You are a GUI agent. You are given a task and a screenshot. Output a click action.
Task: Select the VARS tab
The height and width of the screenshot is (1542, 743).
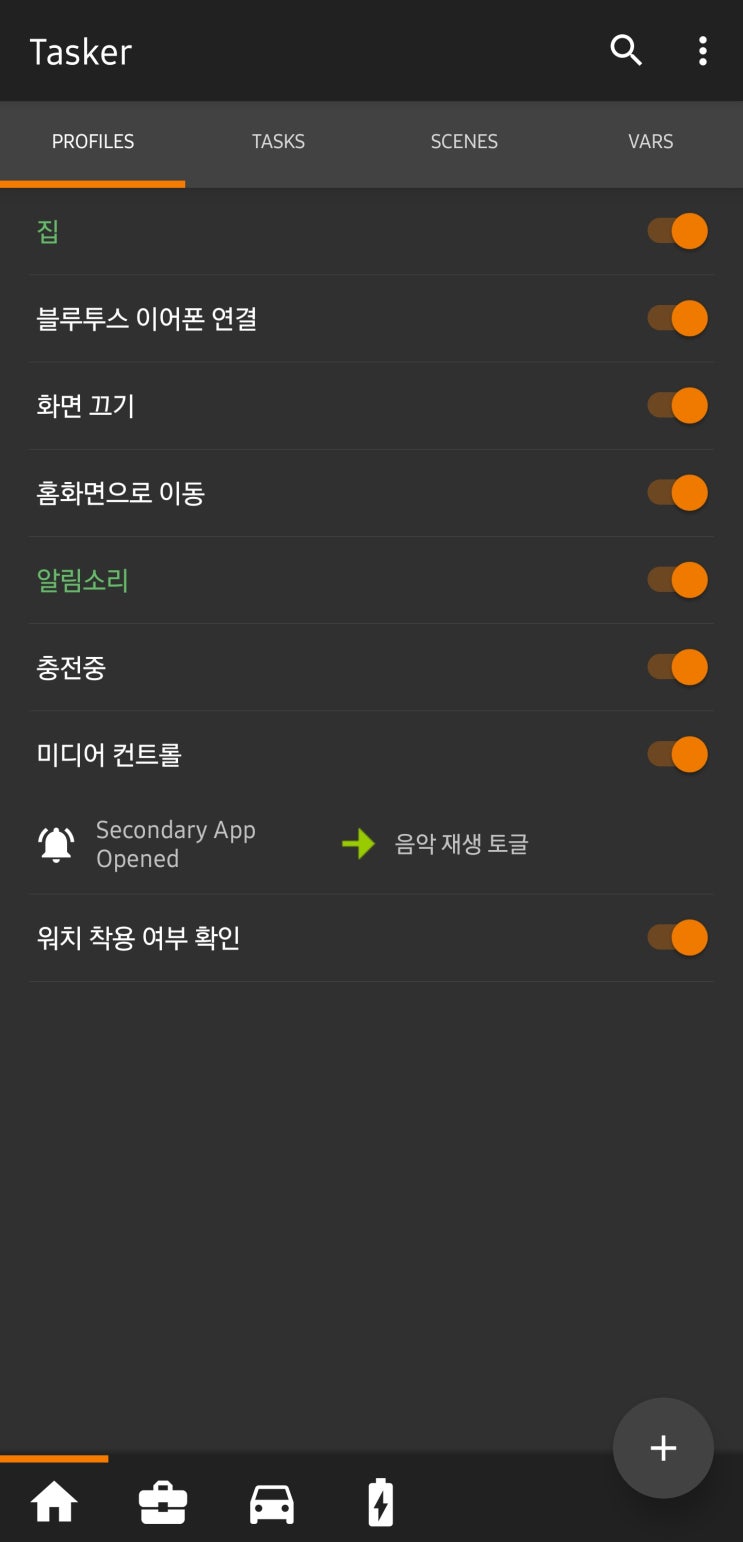pyautogui.click(x=650, y=141)
